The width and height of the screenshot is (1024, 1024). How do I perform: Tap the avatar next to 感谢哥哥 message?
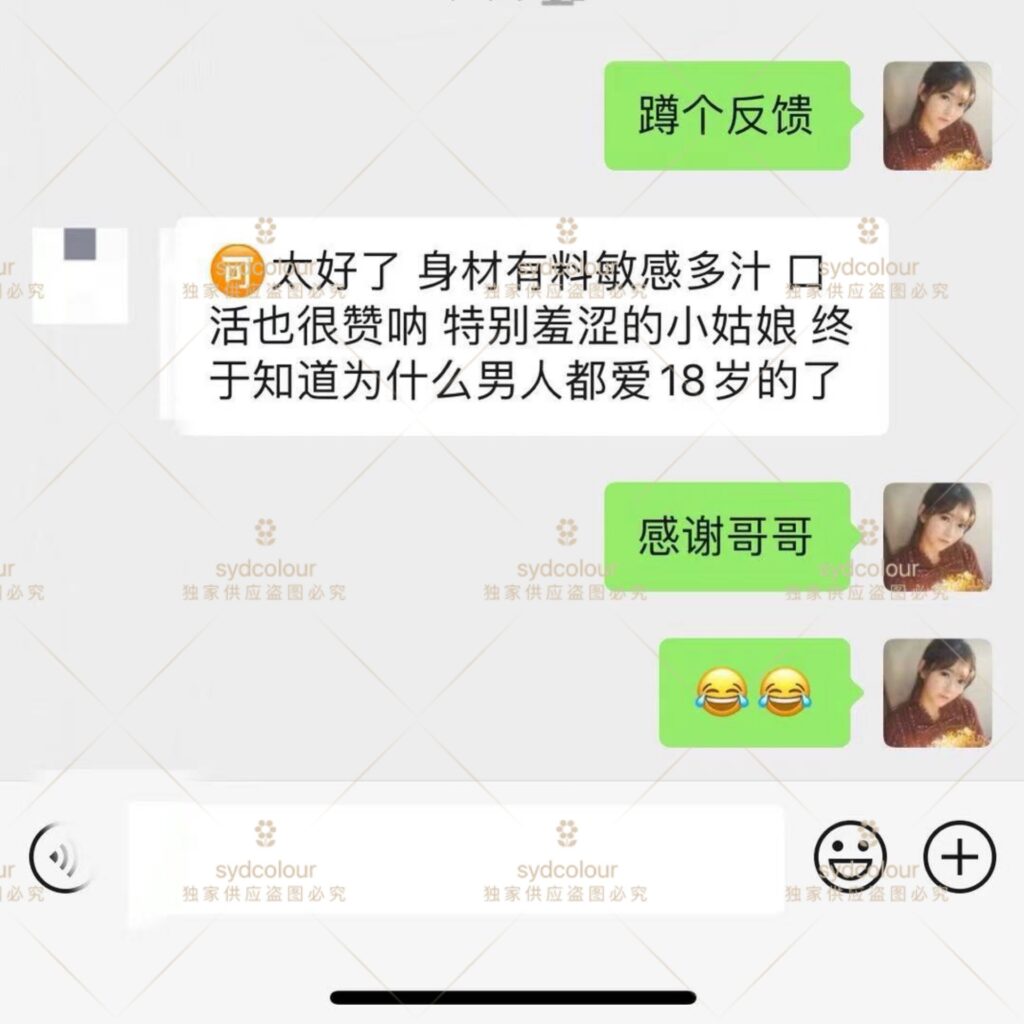pos(937,537)
